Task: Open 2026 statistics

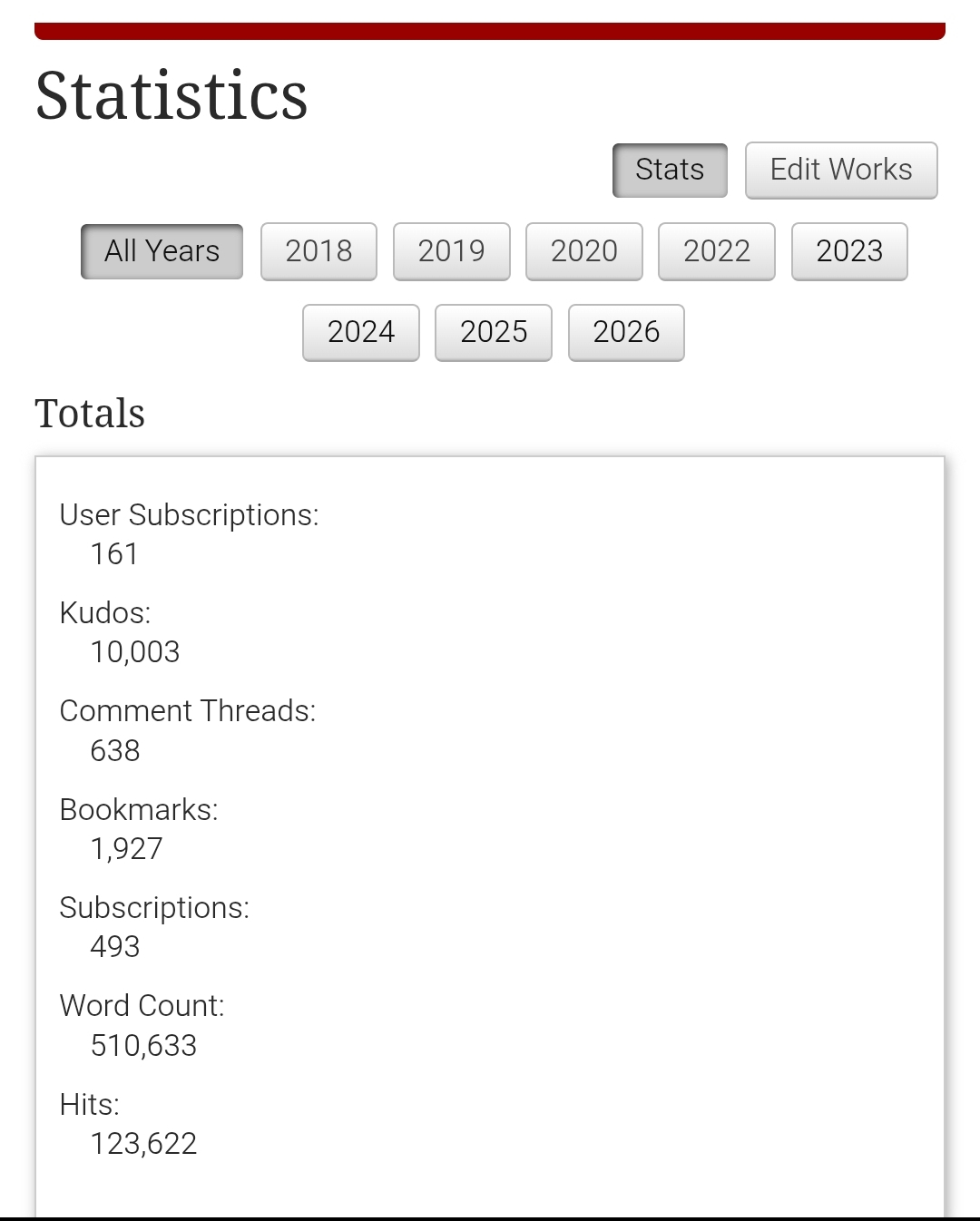Action: [x=626, y=332]
